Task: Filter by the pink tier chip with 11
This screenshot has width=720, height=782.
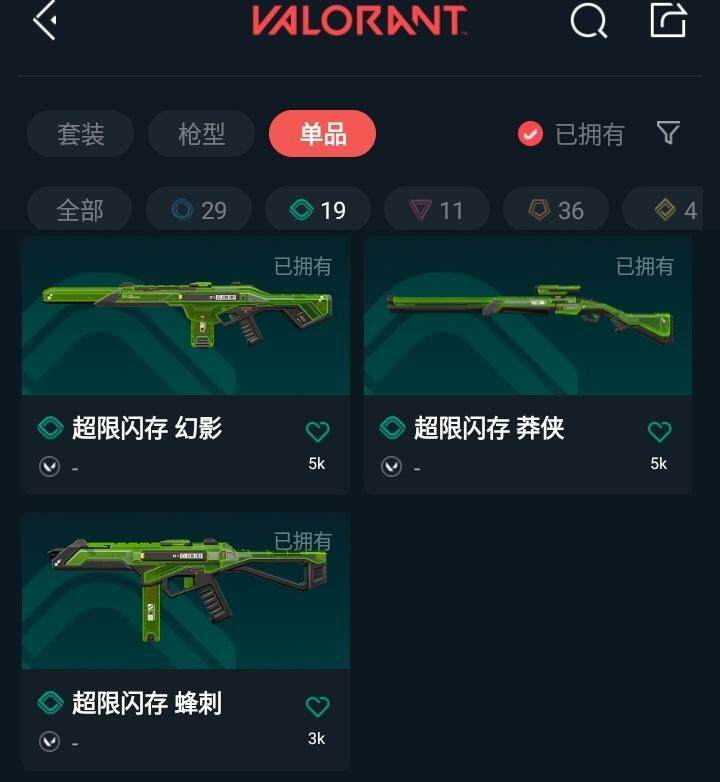Action: pos(436,210)
